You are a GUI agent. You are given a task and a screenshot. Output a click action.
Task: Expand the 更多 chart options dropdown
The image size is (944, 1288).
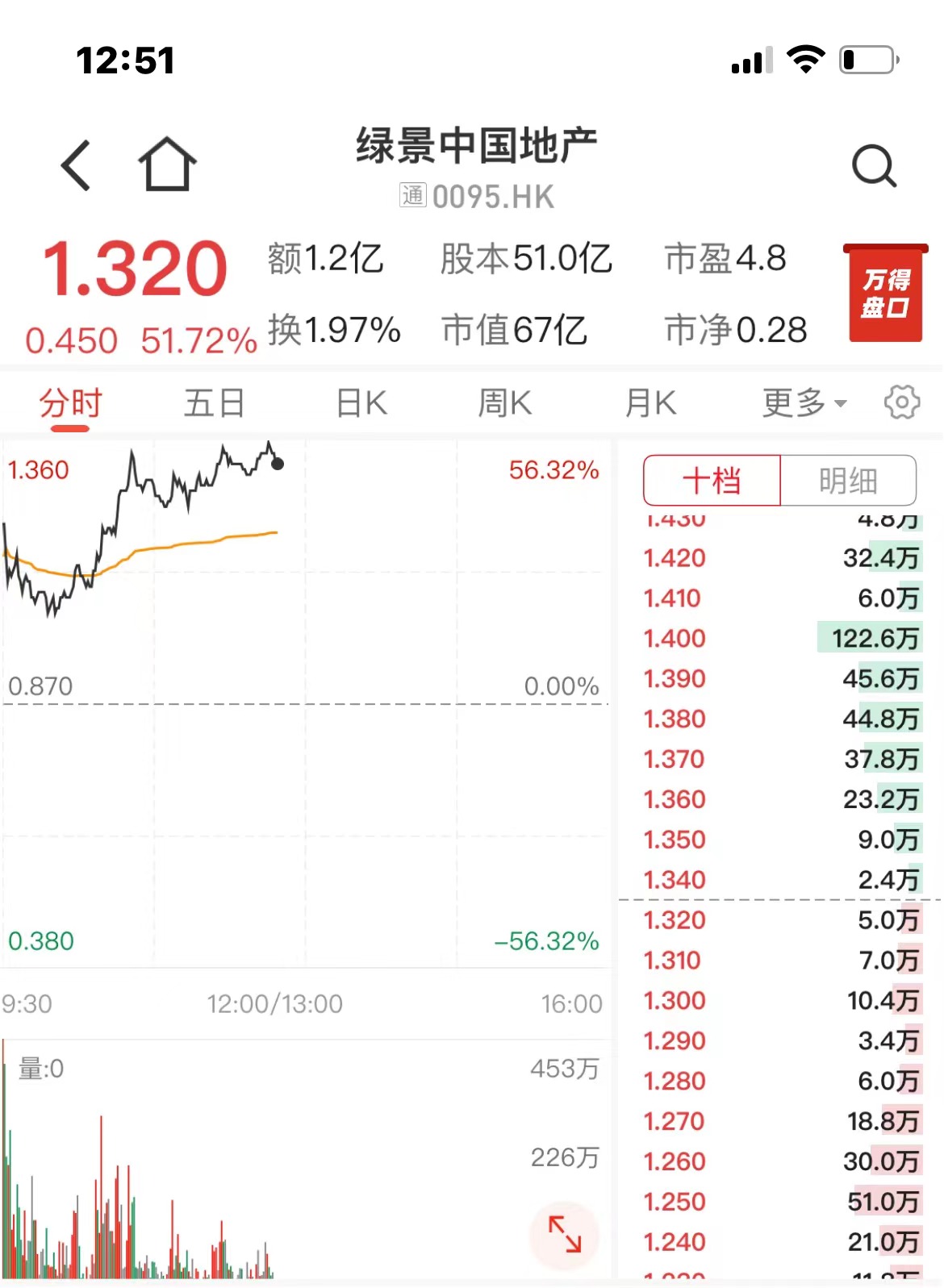tap(804, 402)
